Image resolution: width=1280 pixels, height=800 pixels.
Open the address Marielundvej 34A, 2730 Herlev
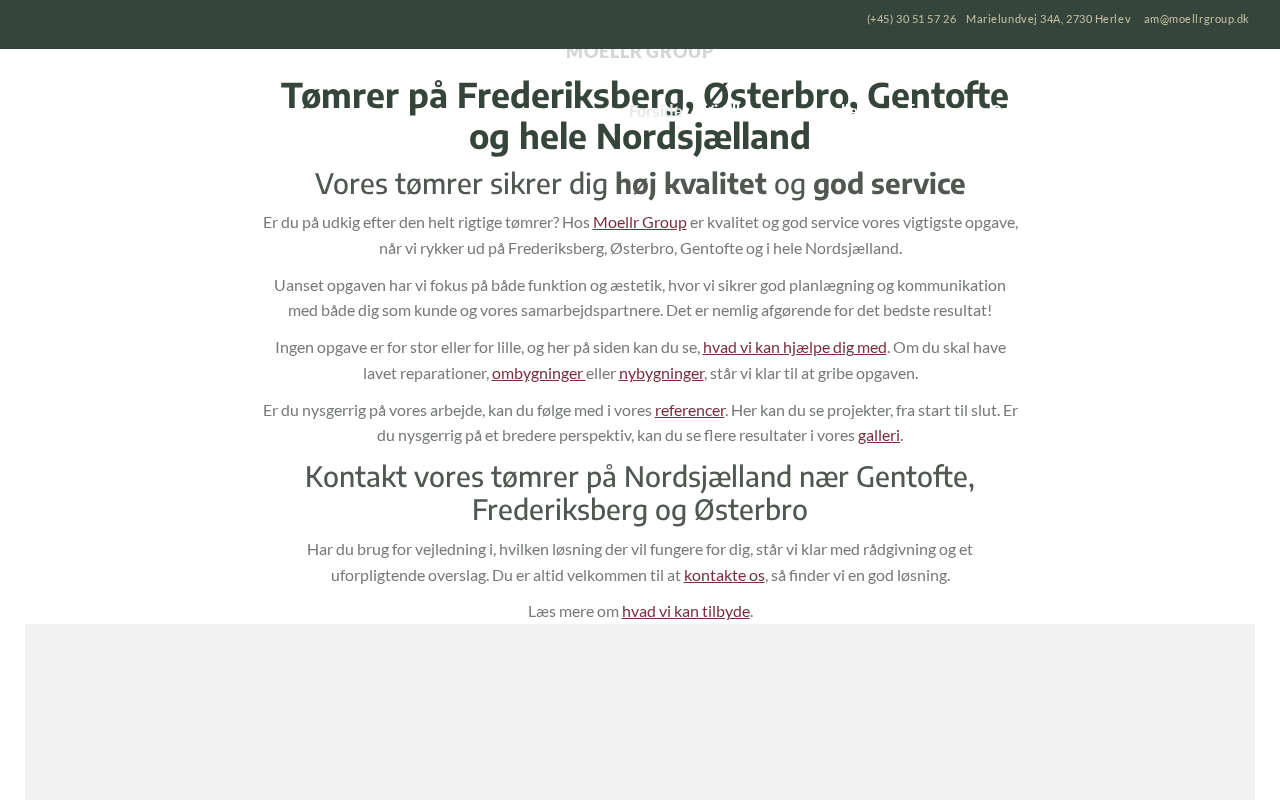pyautogui.click(x=1048, y=19)
